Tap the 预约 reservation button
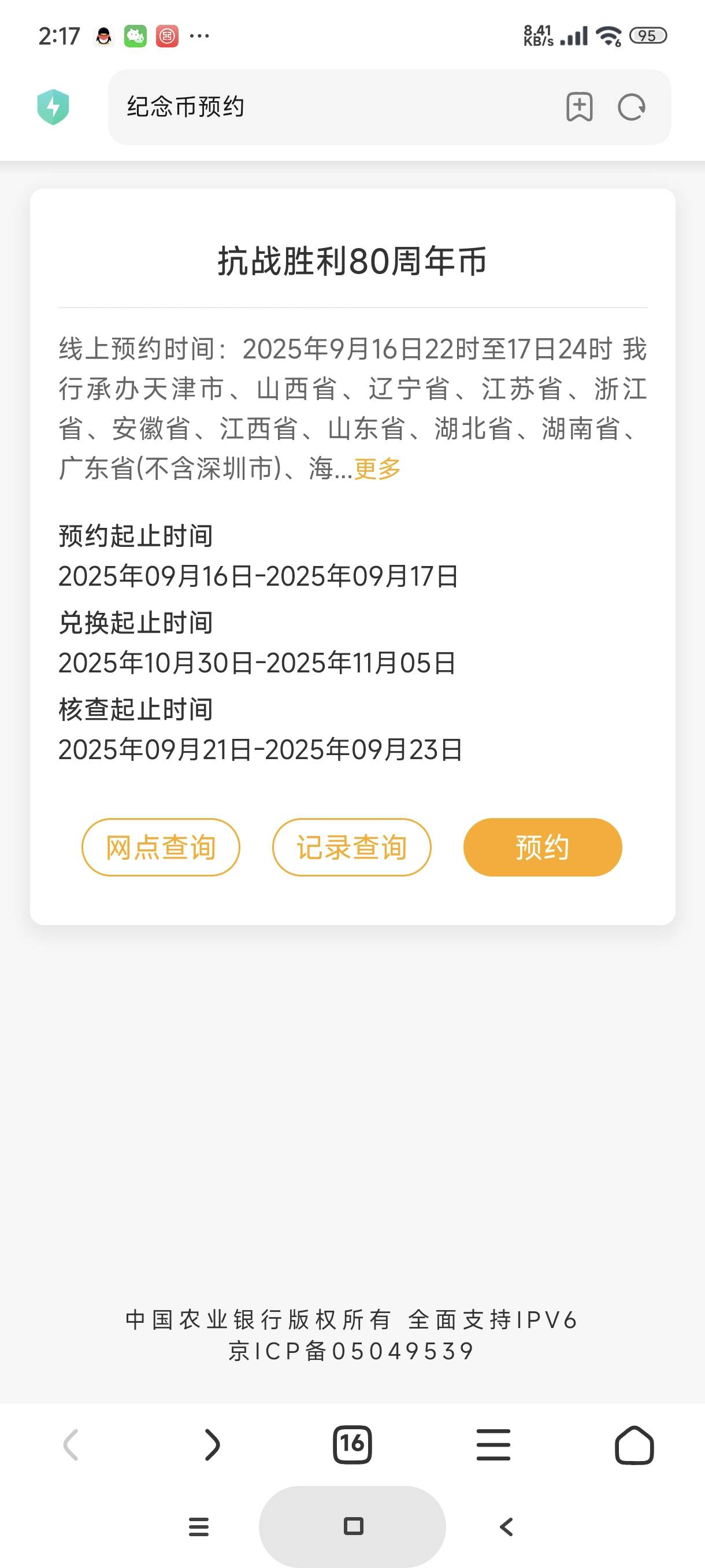The image size is (705, 1568). pos(542,846)
